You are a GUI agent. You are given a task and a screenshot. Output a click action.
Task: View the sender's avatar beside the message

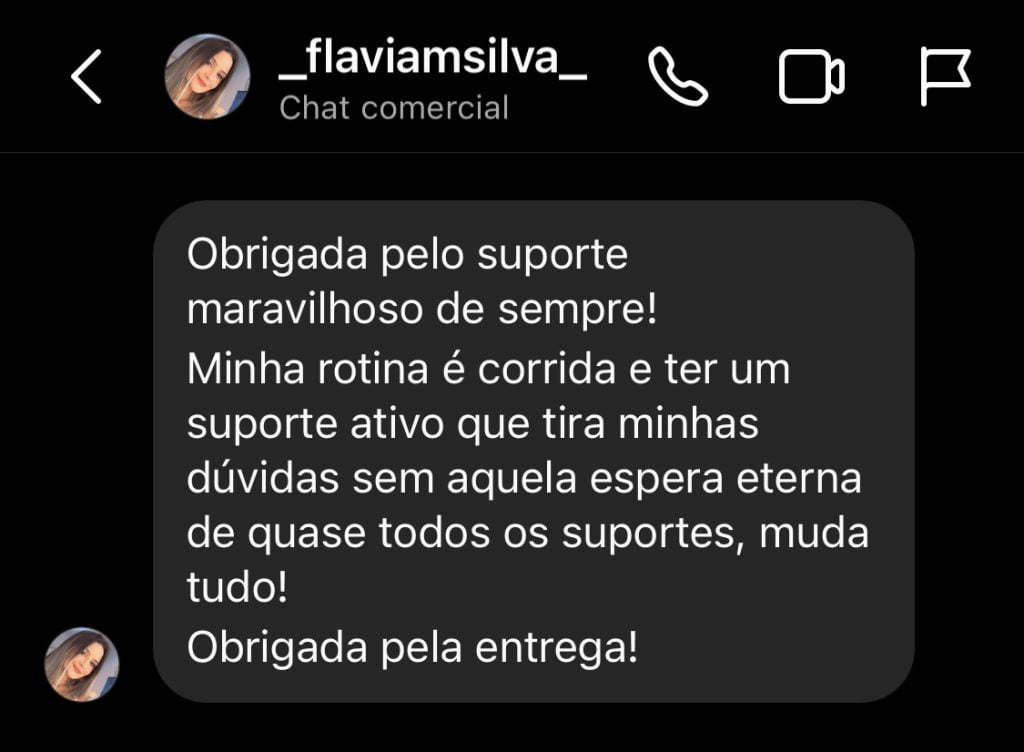click(82, 664)
